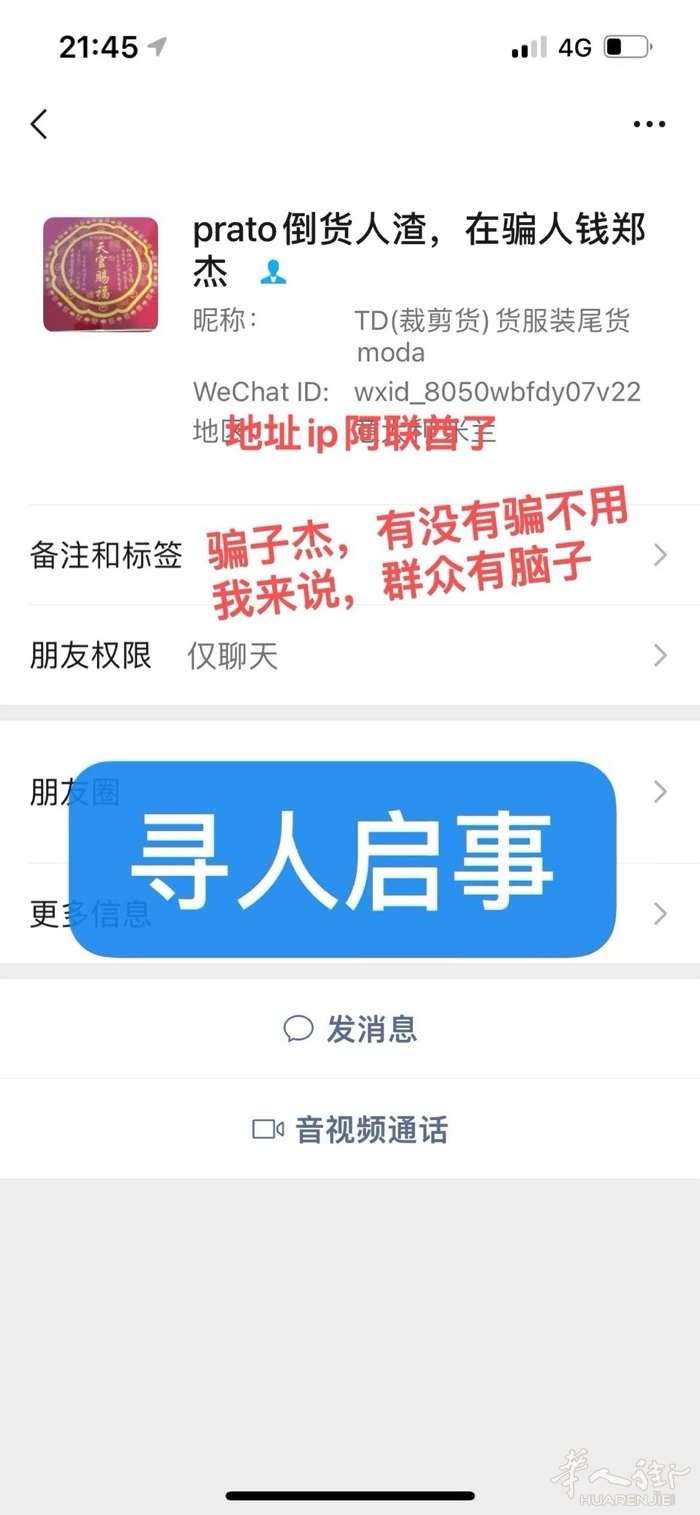Tap 发消息 to start chatting
The image size is (700, 1515).
tap(350, 1029)
